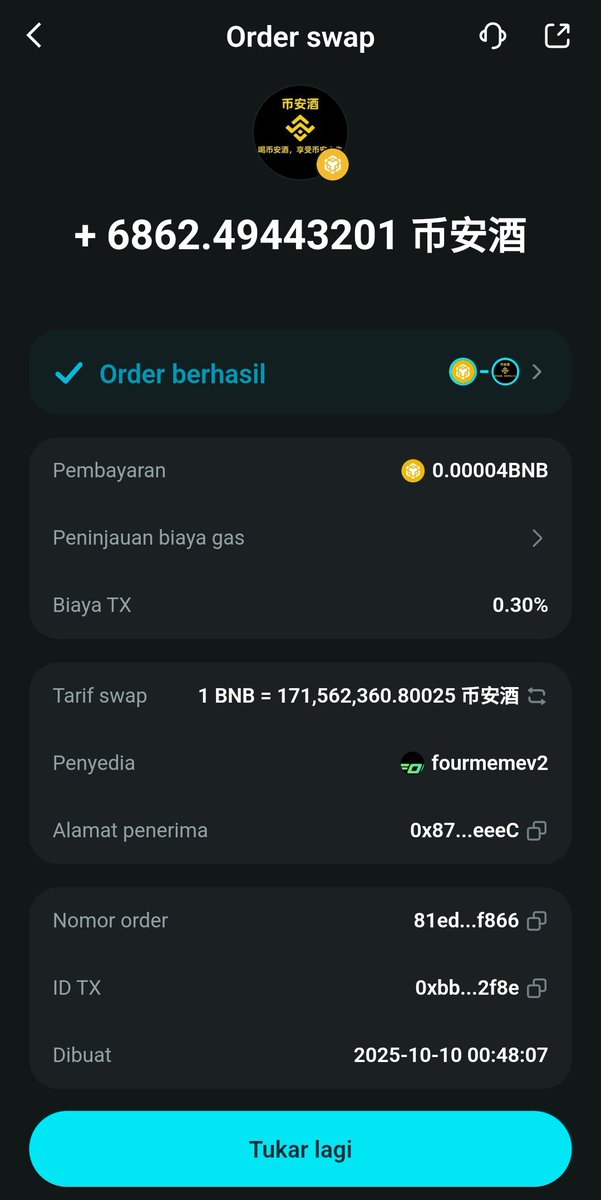The width and height of the screenshot is (601, 1200).
Task: Tap Tukar lagi to swap again
Action: coord(300,1149)
